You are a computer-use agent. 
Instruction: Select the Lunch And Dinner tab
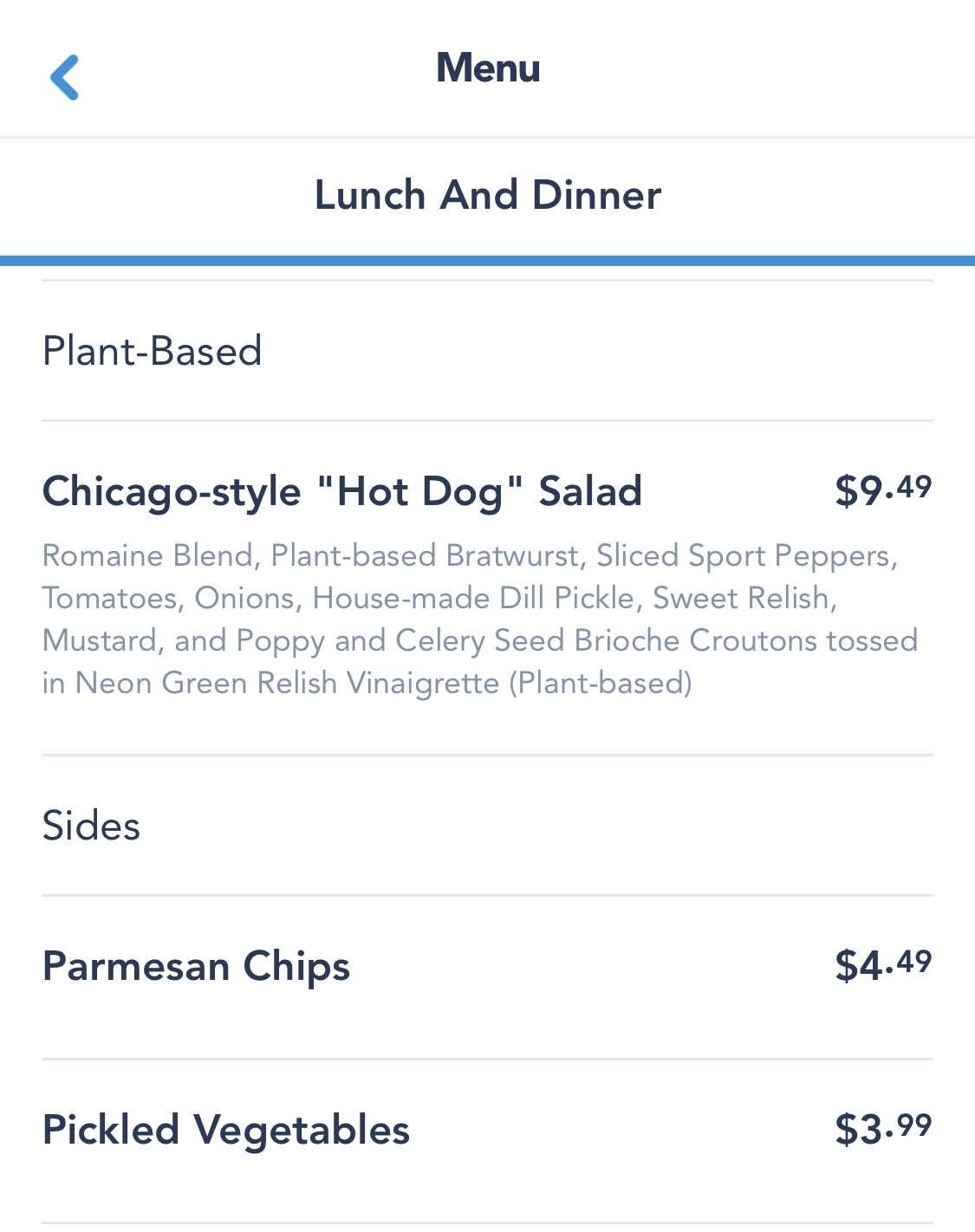coord(487,196)
